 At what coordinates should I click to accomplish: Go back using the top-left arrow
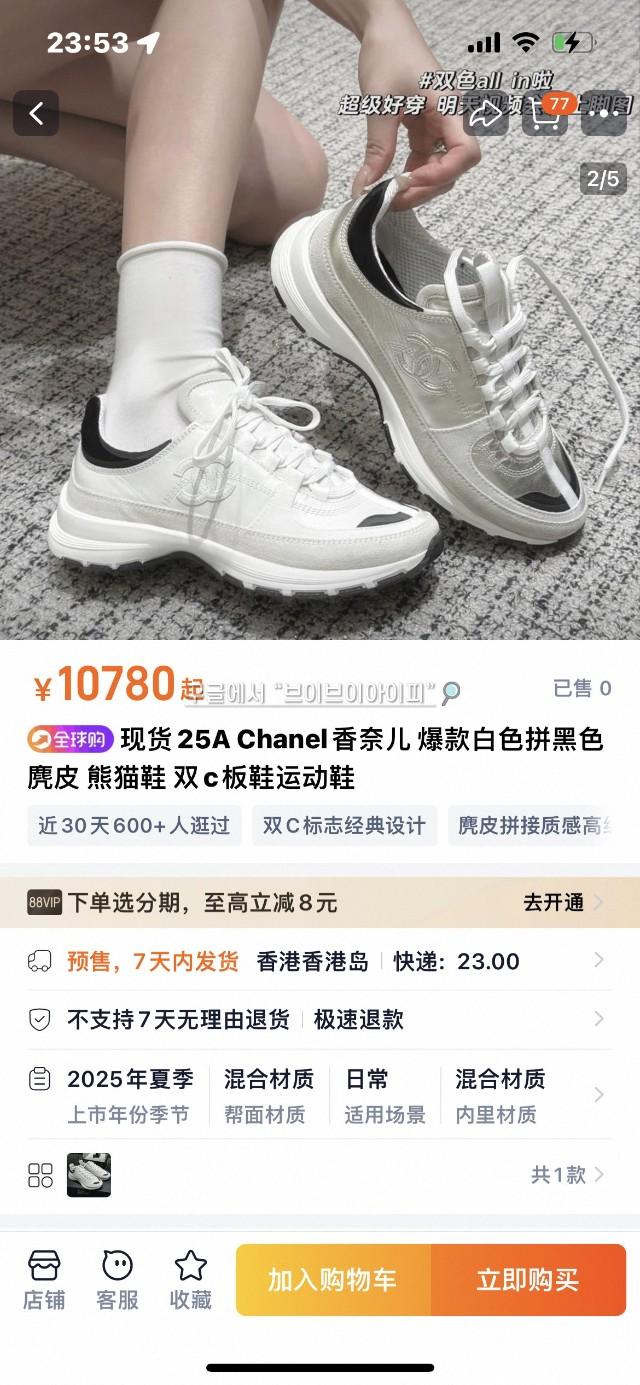pyautogui.click(x=36, y=114)
